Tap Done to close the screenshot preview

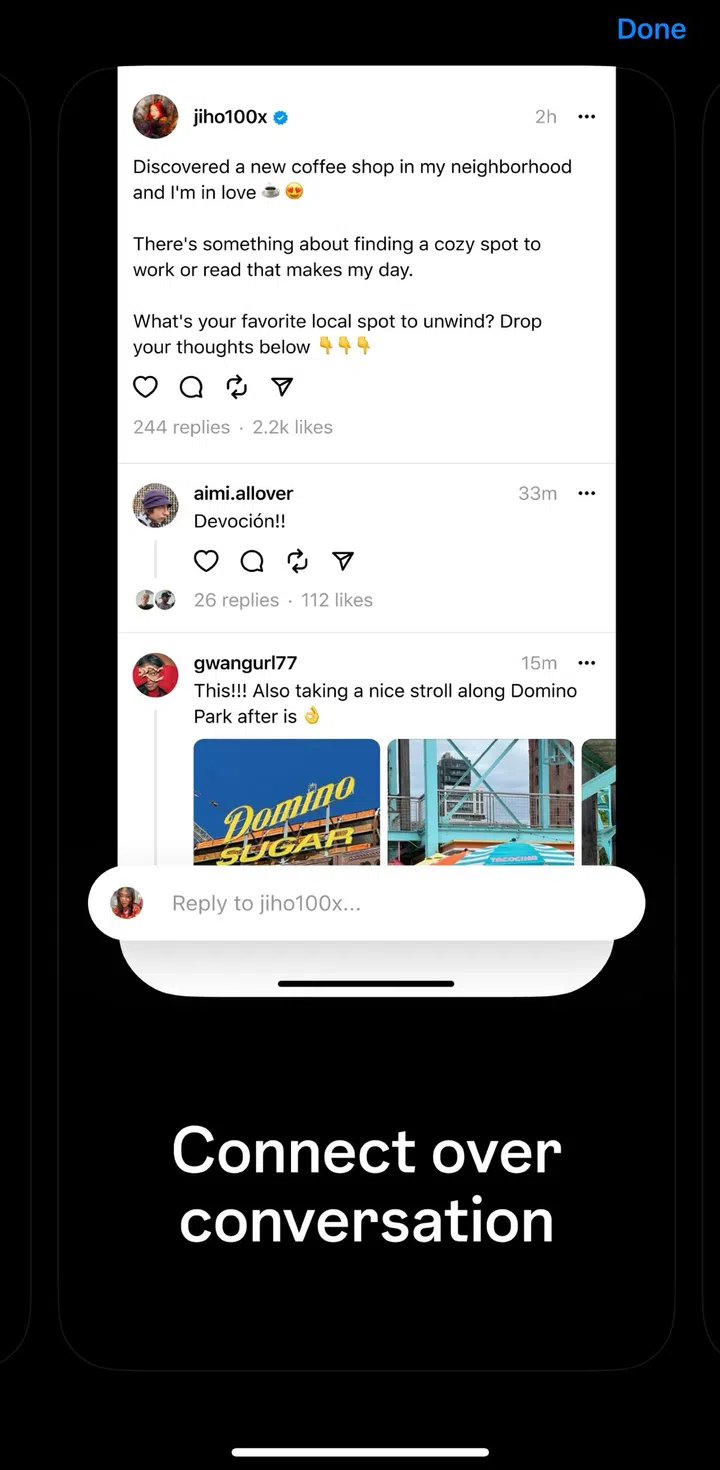click(651, 30)
